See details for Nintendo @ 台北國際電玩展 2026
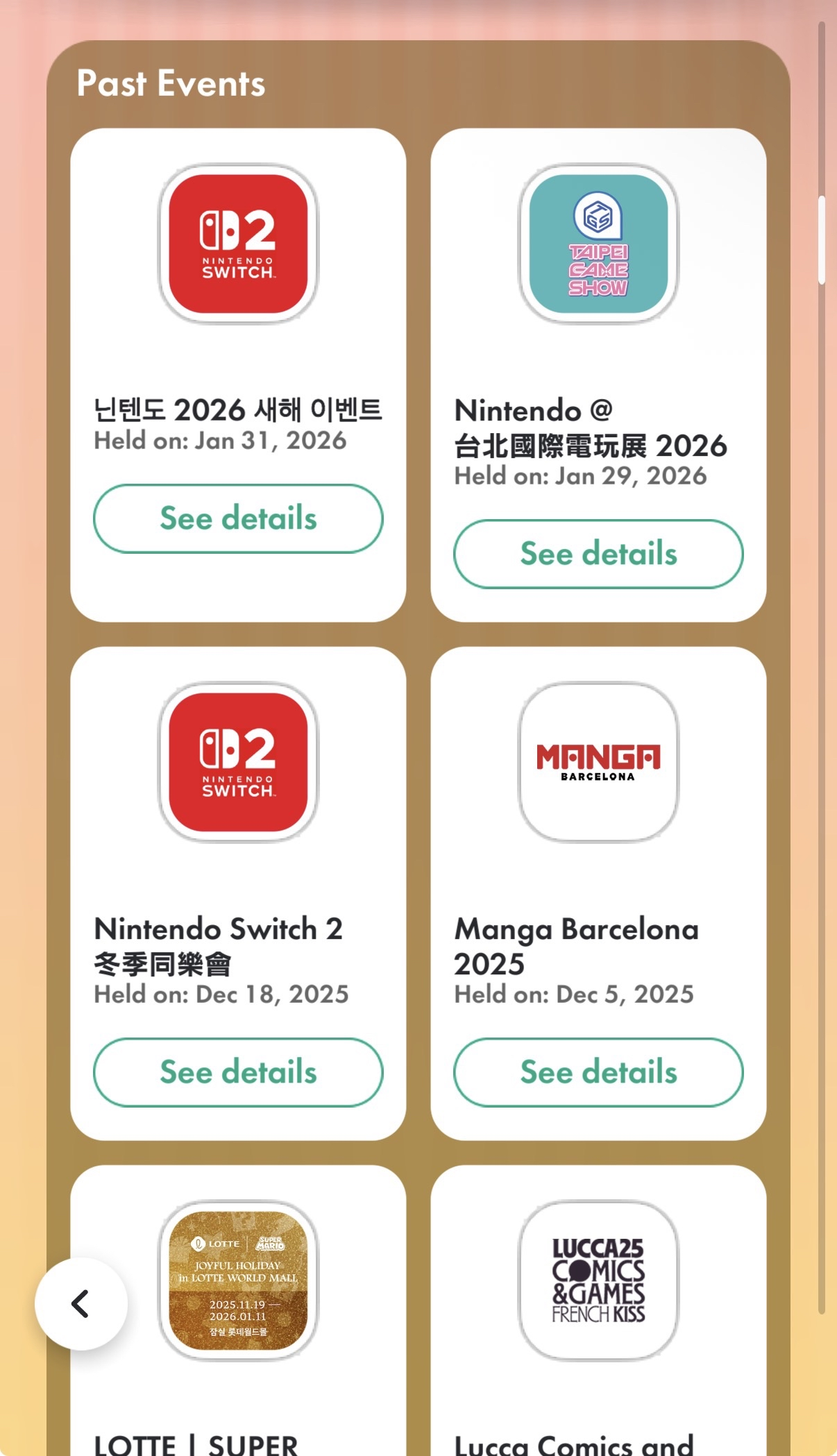 [598, 554]
